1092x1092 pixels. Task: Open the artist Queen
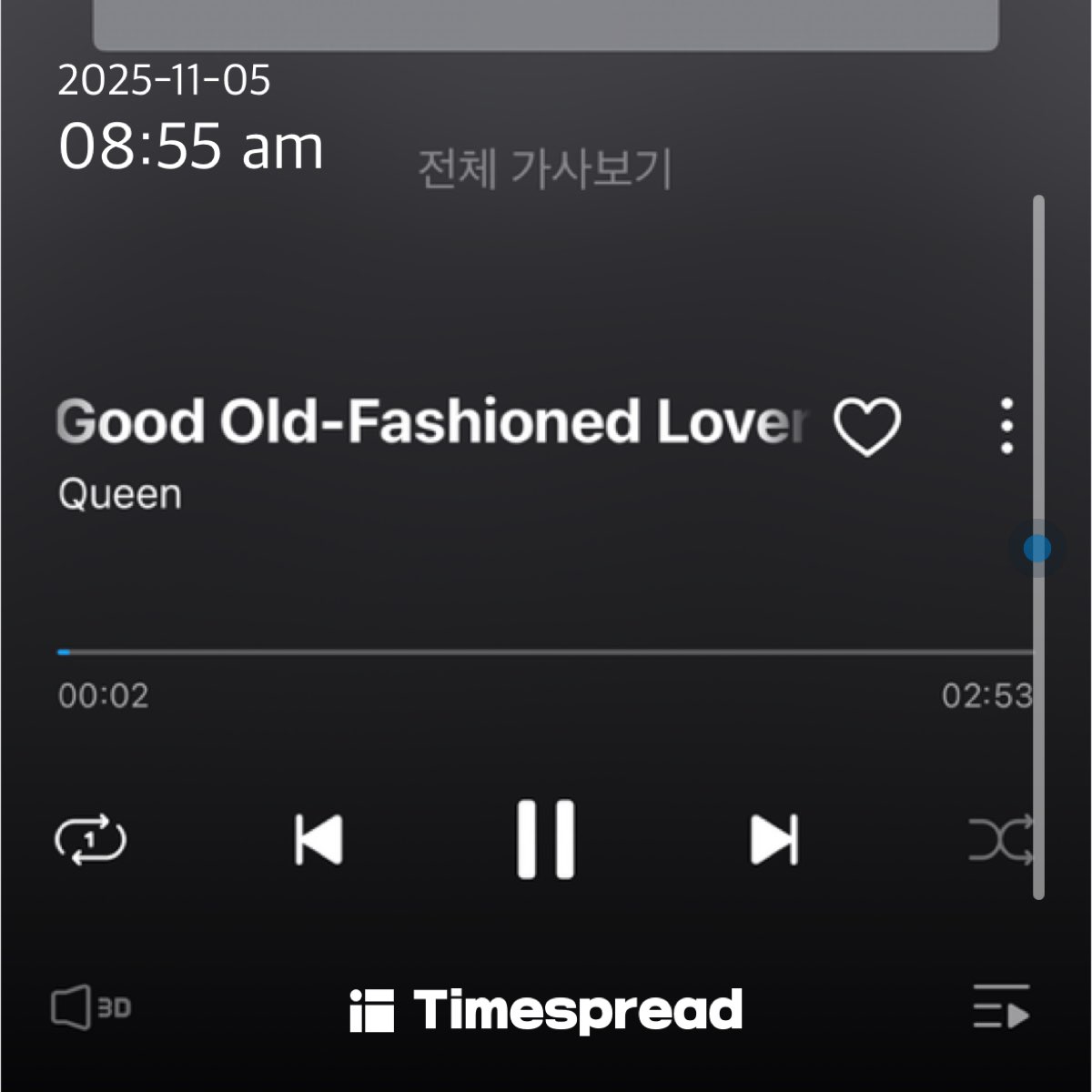pyautogui.click(x=119, y=494)
